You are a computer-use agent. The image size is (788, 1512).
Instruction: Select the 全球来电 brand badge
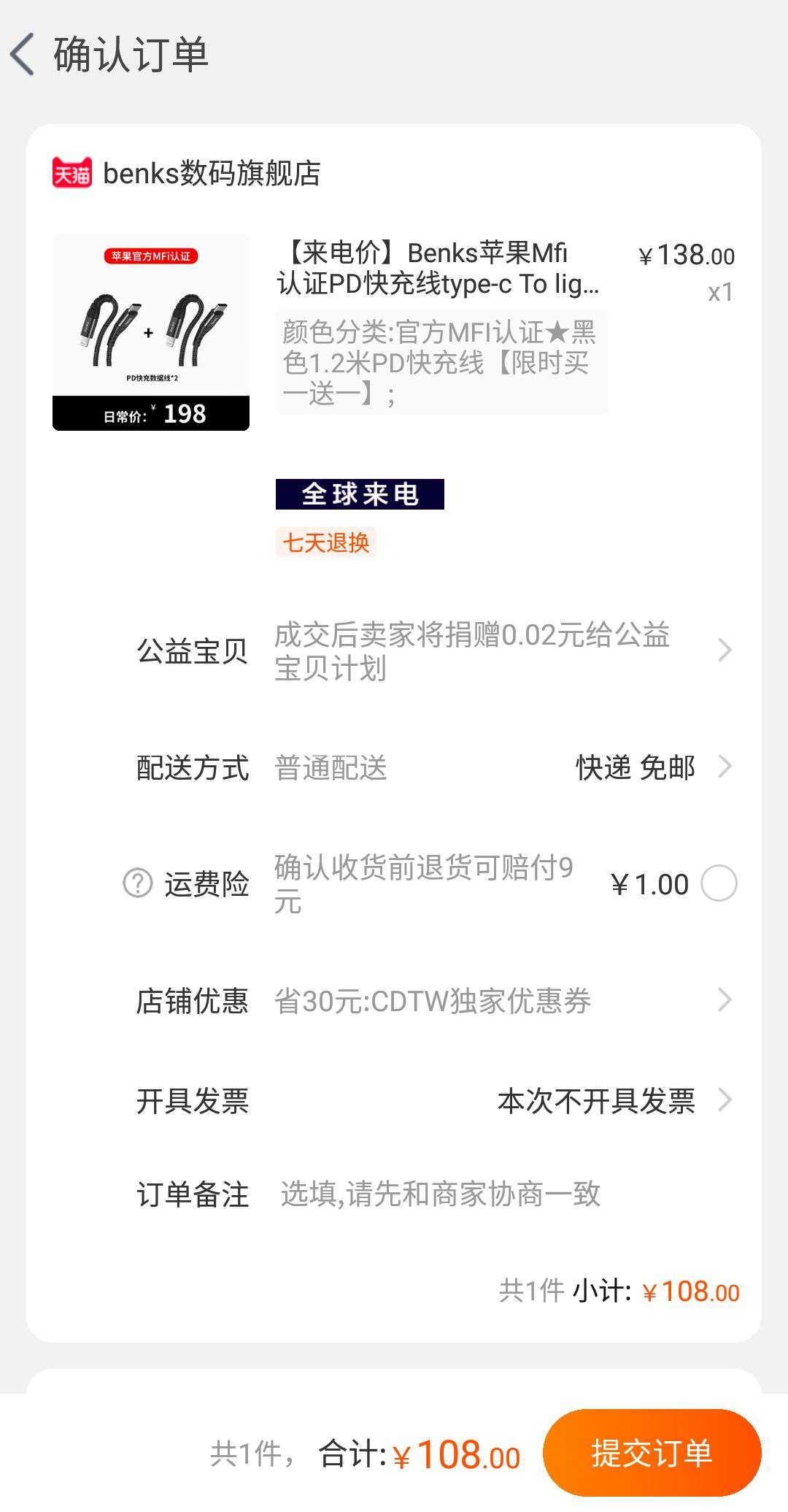pos(360,494)
